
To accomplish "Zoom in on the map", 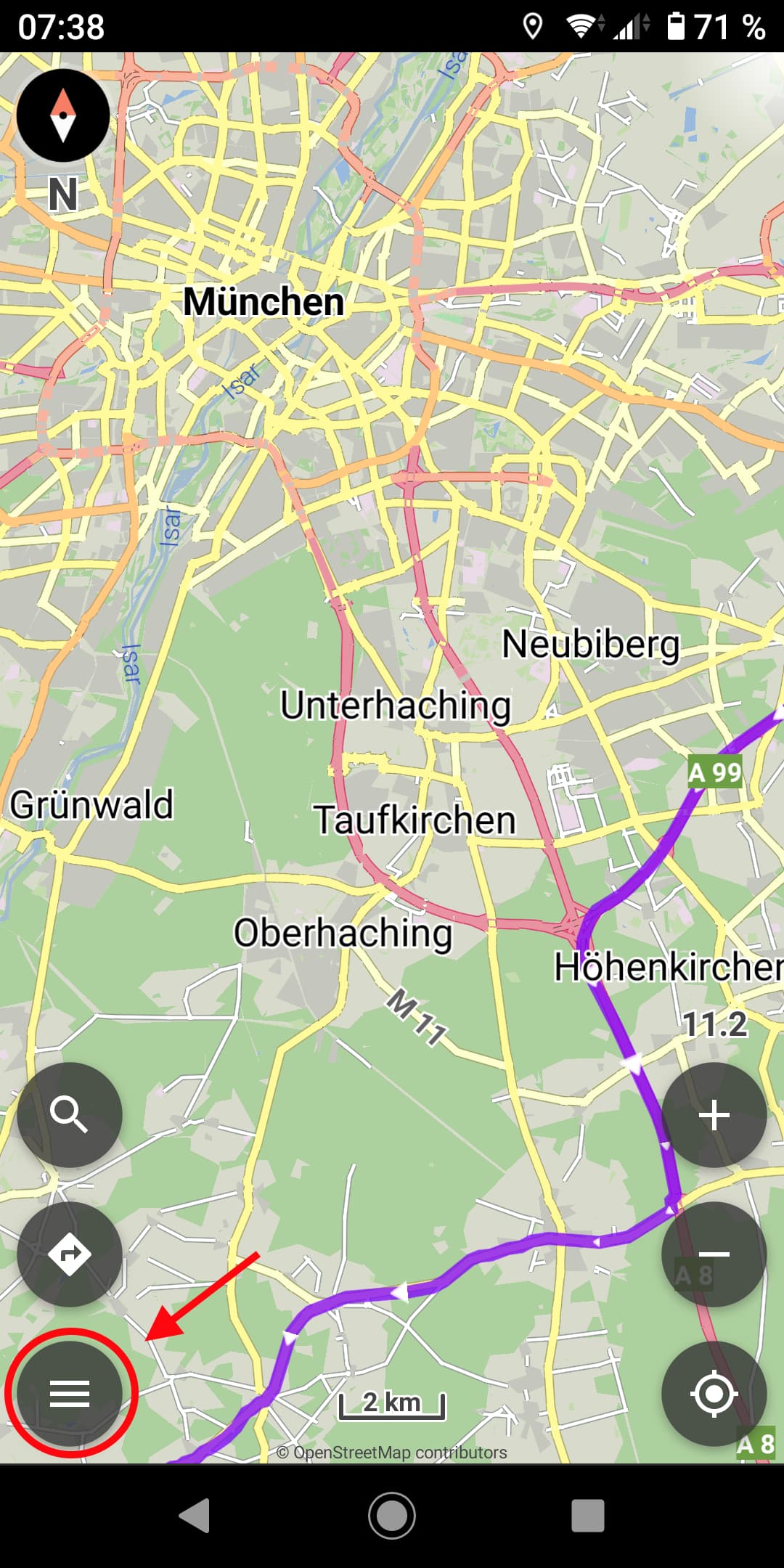I will coord(714,1114).
